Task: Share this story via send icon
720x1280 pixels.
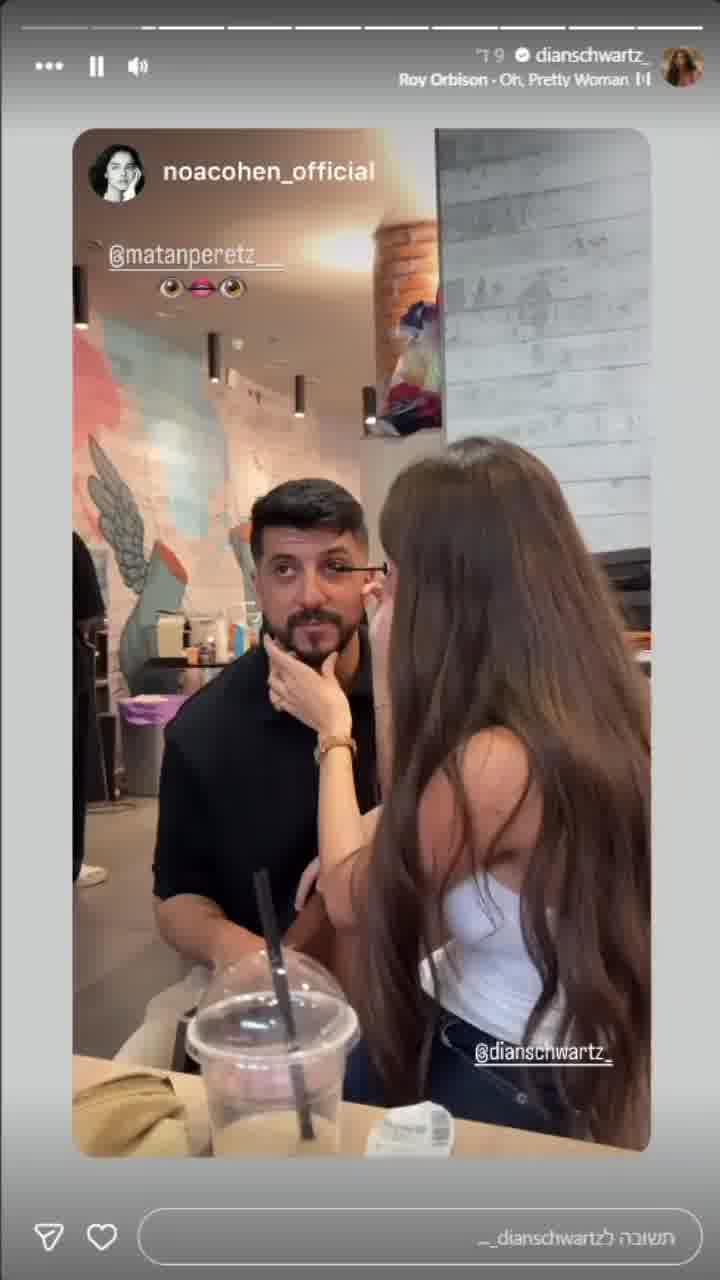Action: [x=49, y=1237]
